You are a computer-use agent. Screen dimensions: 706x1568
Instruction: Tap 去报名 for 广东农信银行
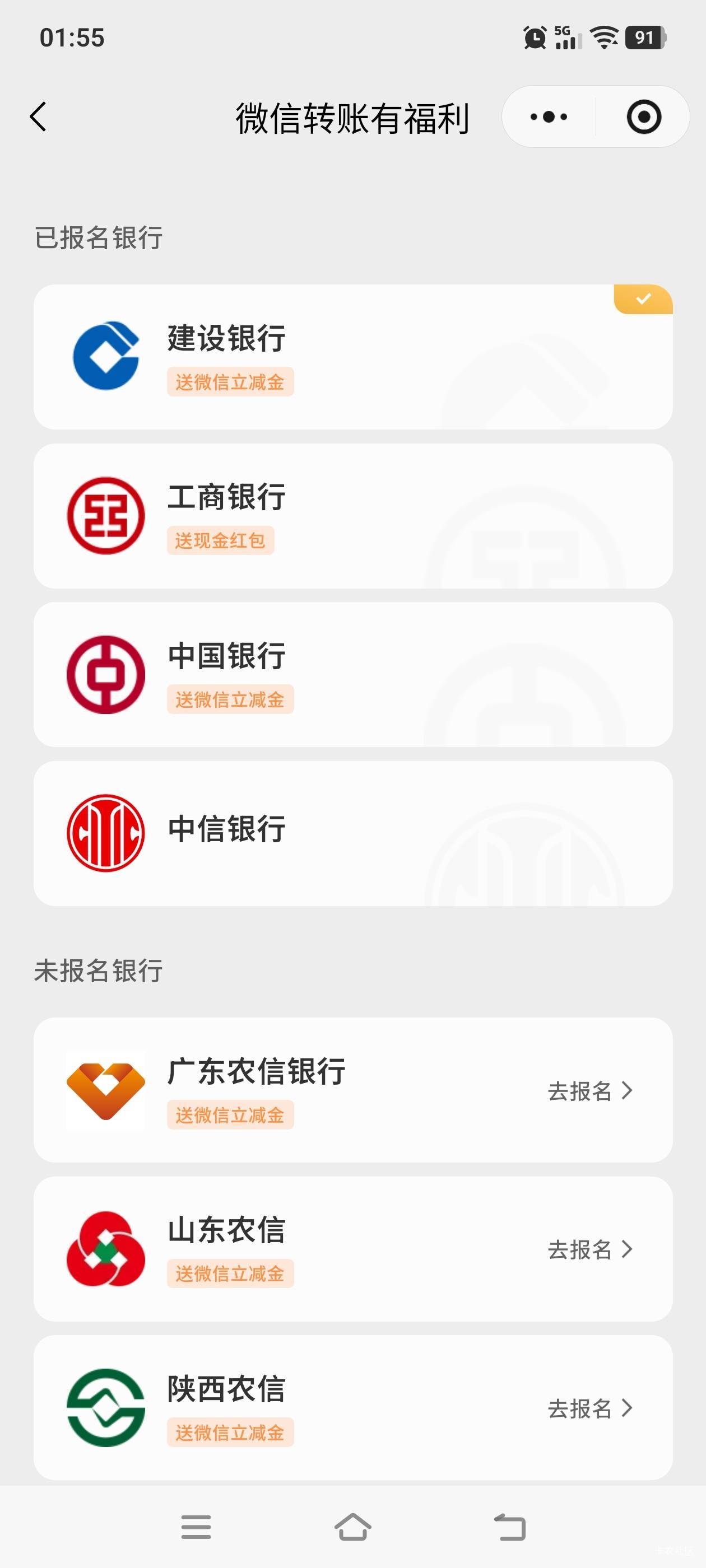pos(590,1090)
